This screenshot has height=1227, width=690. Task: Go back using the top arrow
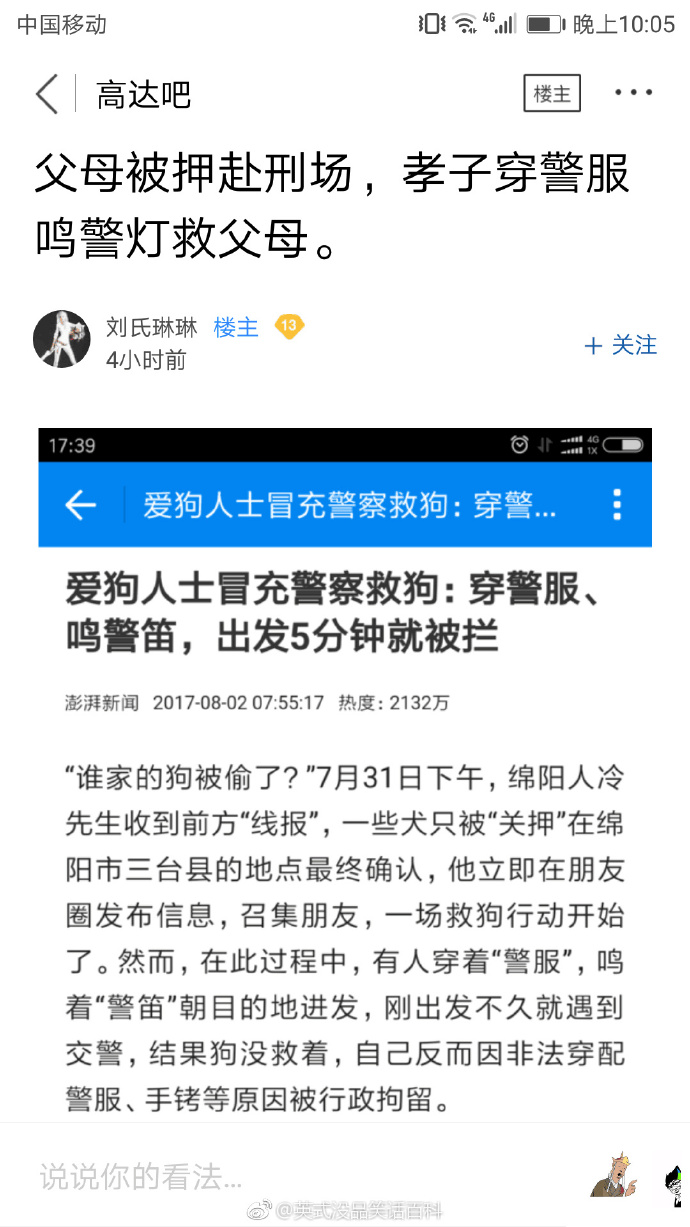[x=46, y=94]
